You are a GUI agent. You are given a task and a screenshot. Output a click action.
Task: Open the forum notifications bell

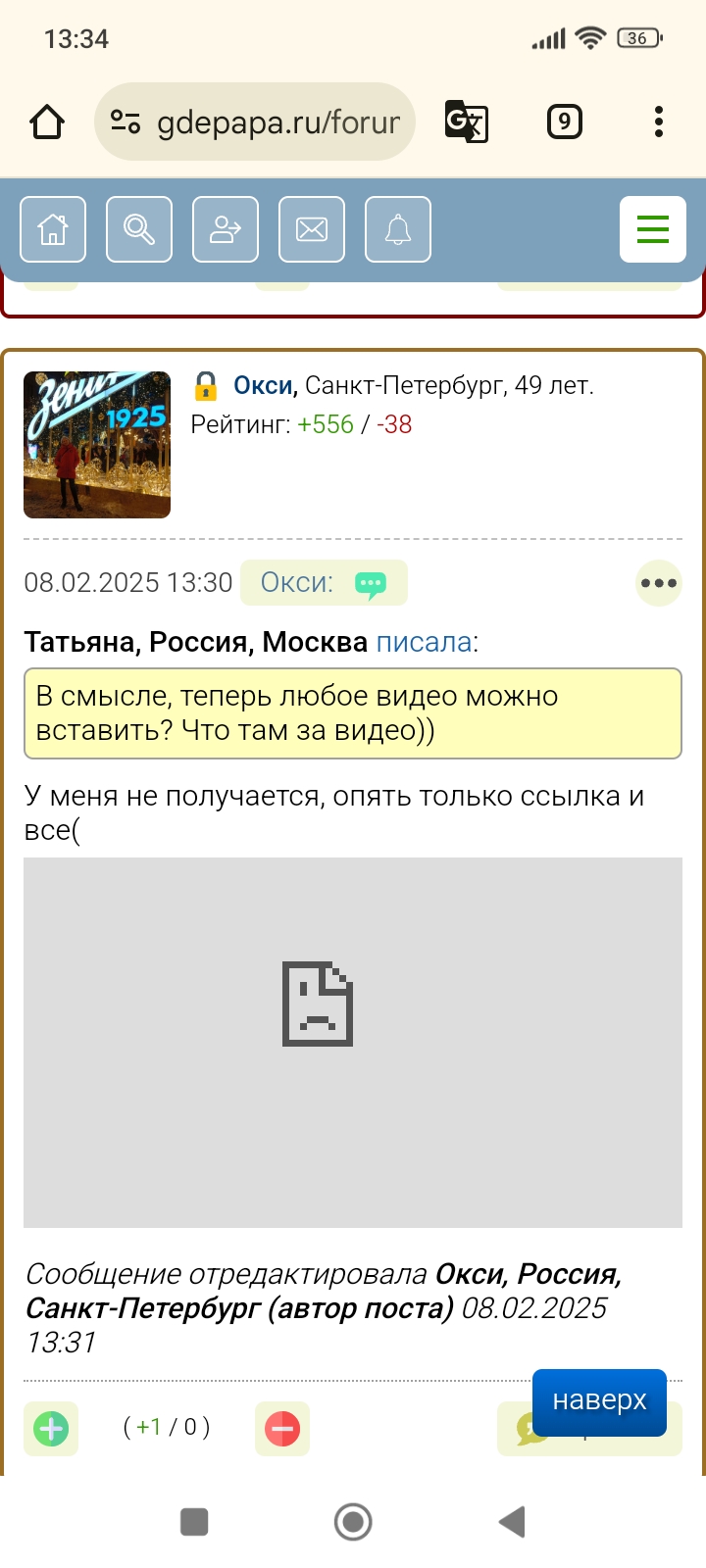point(398,229)
